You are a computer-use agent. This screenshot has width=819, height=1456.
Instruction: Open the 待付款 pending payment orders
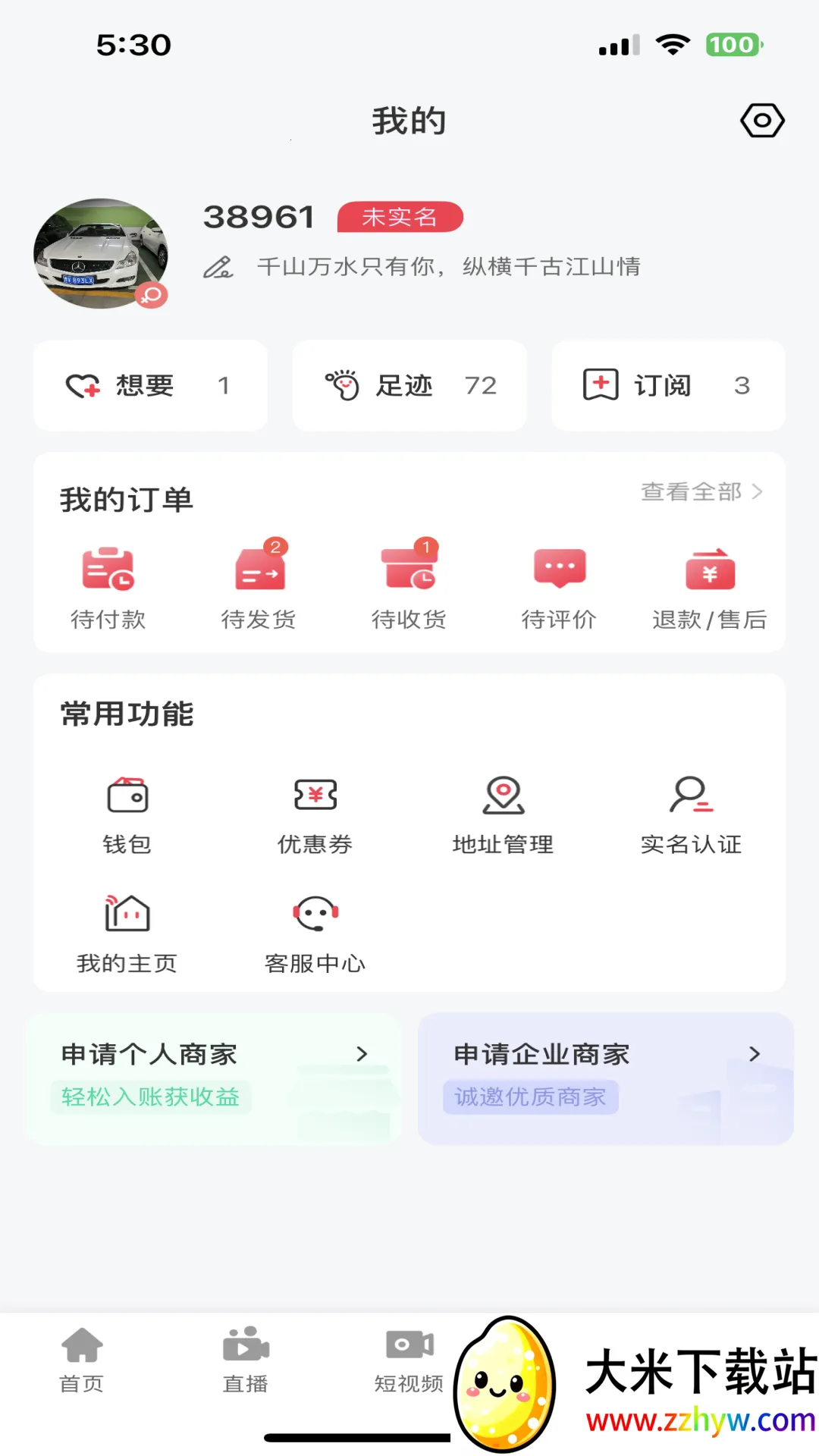108,584
